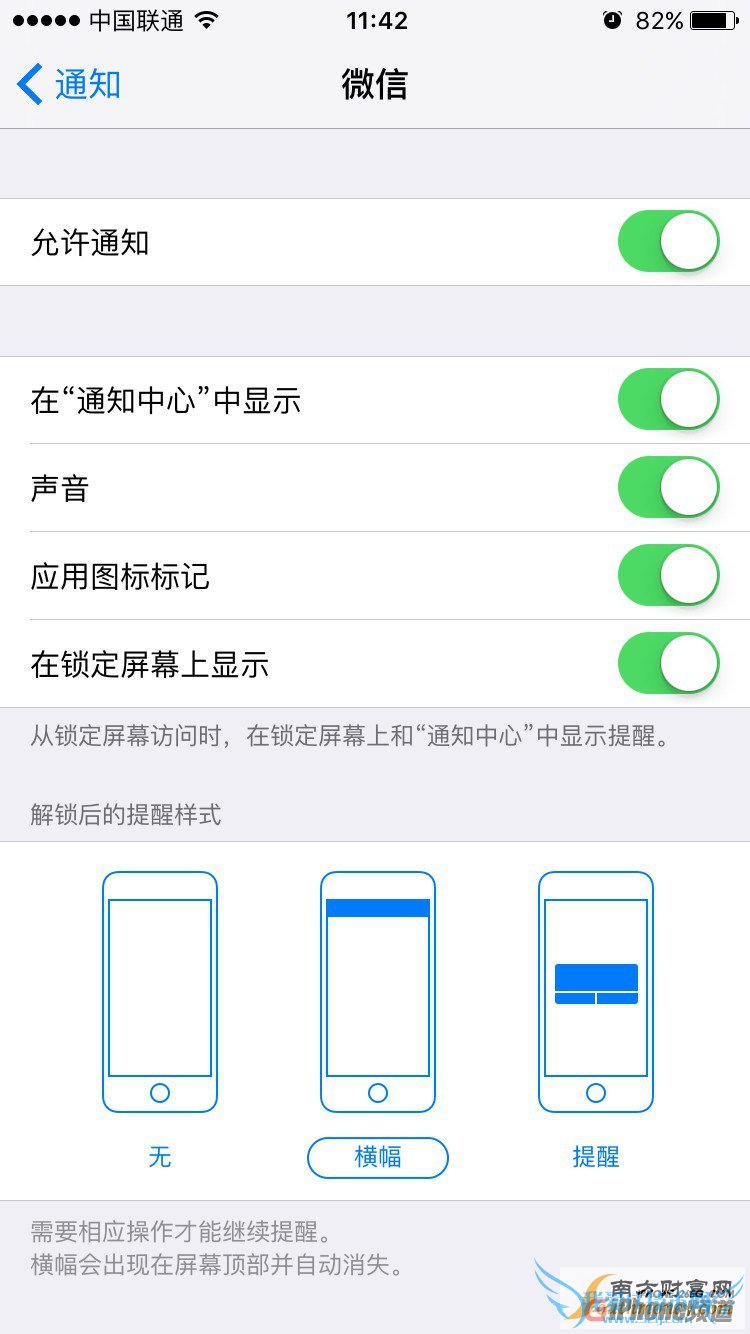
Task: Select the 横幅 alert style option
Action: 377,1157
